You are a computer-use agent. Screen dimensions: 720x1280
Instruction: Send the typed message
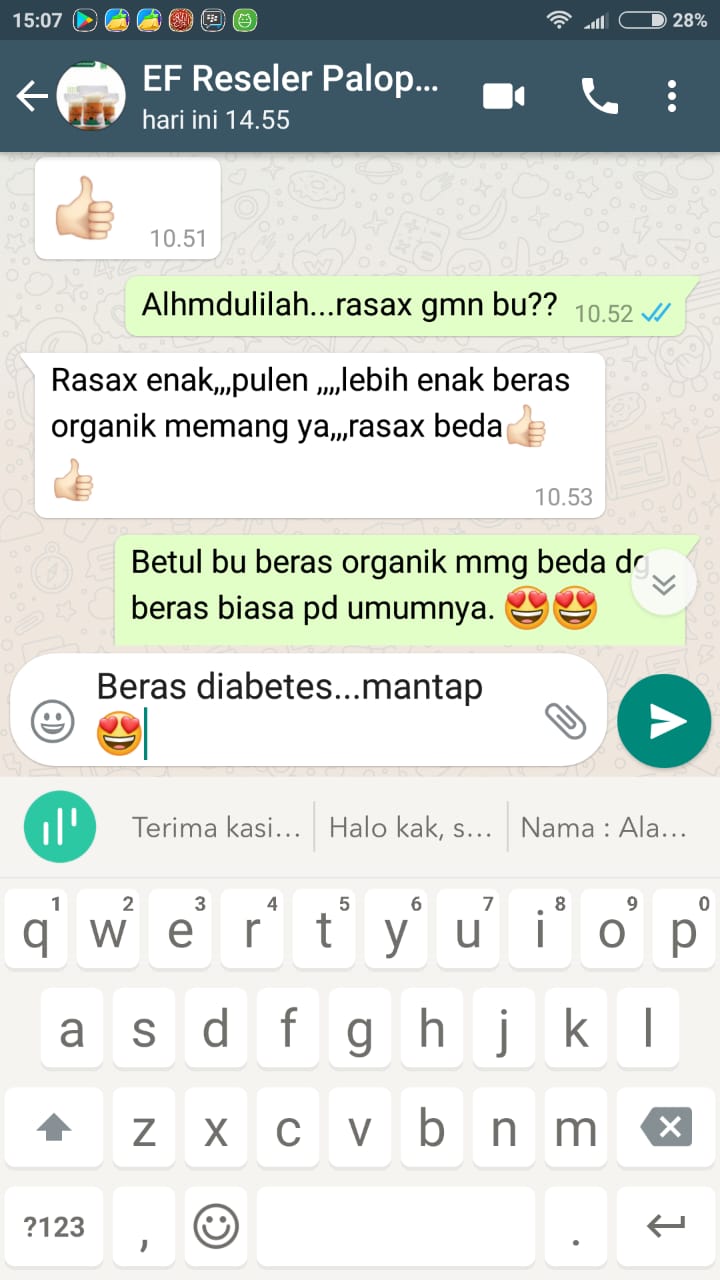click(x=664, y=721)
